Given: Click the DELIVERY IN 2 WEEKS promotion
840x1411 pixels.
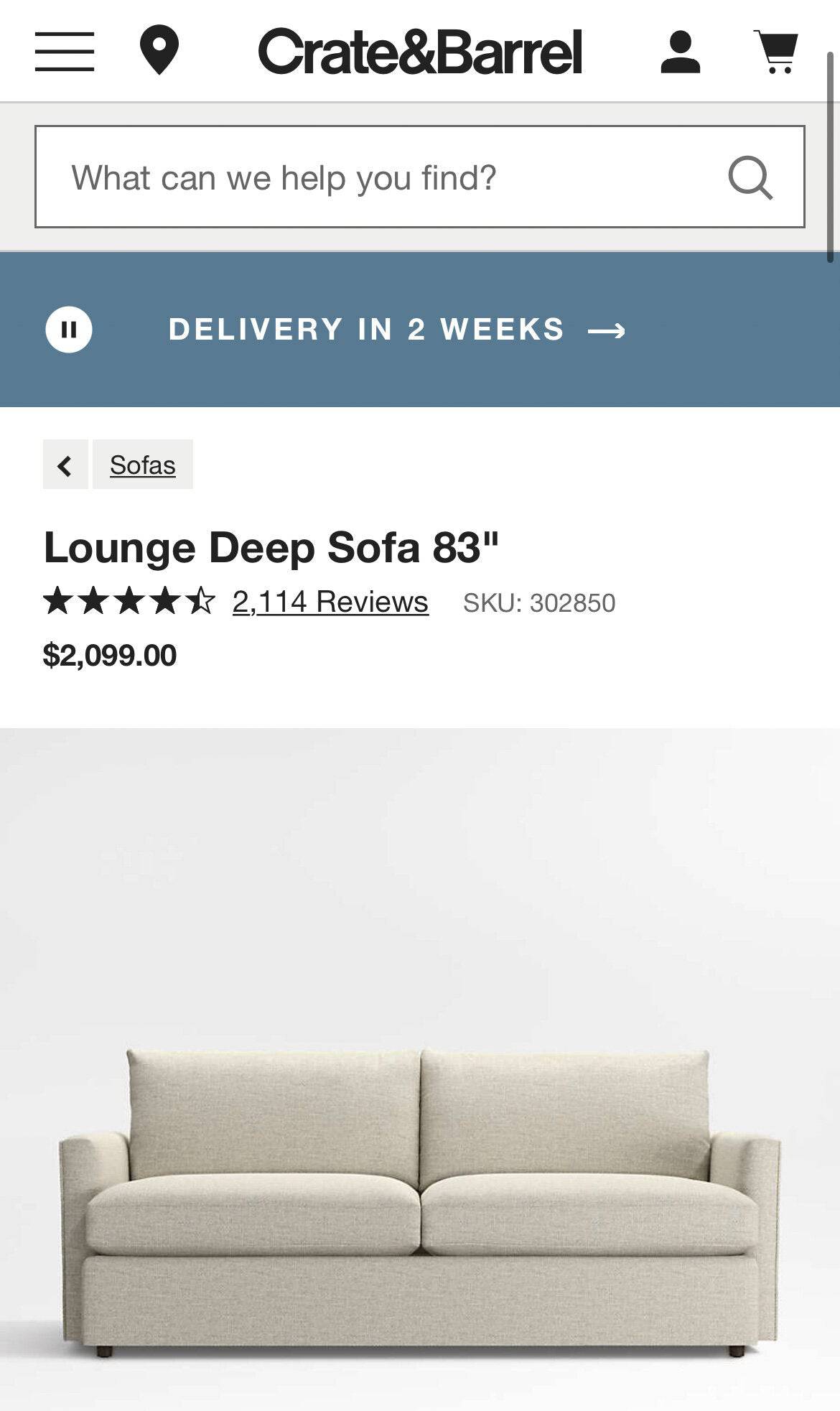Looking at the screenshot, I should 366,330.
